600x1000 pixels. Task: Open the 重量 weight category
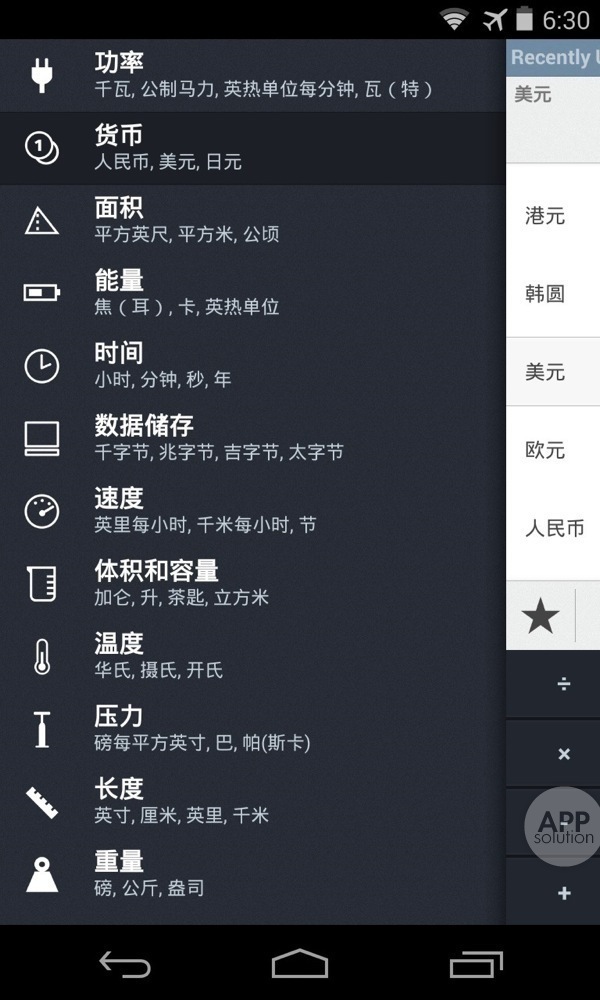pos(250,874)
